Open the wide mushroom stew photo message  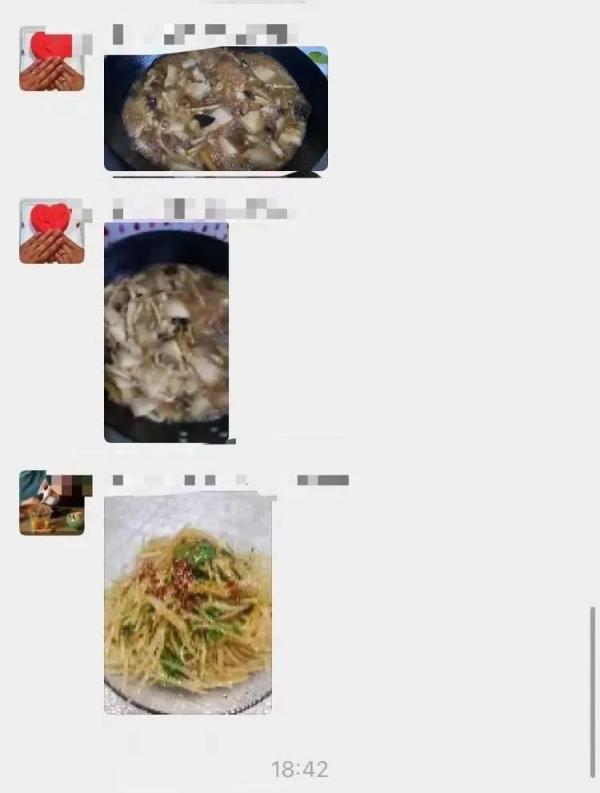[215, 108]
